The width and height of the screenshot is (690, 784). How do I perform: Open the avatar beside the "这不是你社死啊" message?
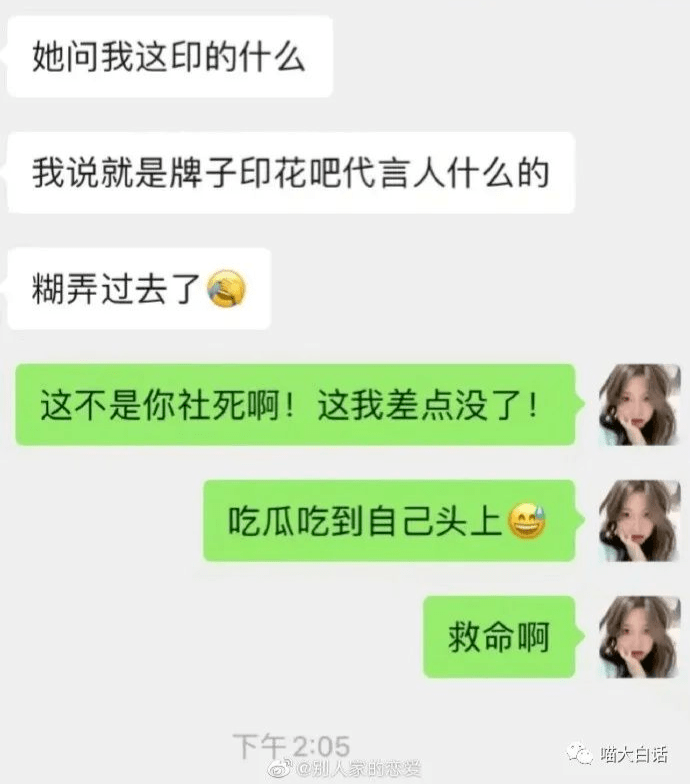639,405
